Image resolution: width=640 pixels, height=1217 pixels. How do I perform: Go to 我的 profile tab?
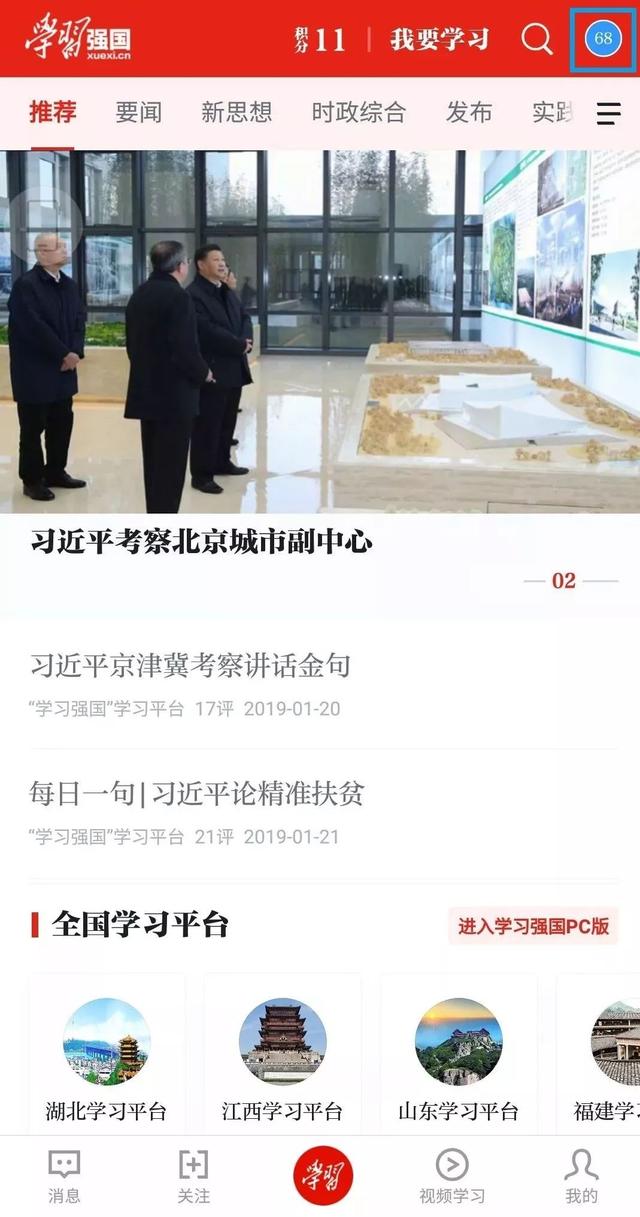click(581, 1176)
